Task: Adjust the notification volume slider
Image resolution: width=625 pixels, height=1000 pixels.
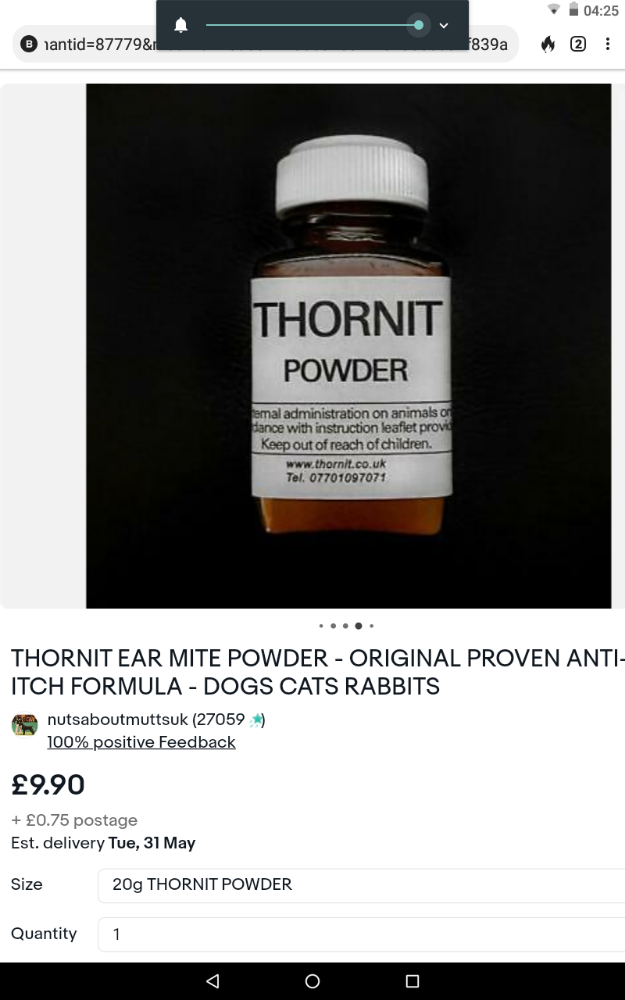Action: coord(314,26)
